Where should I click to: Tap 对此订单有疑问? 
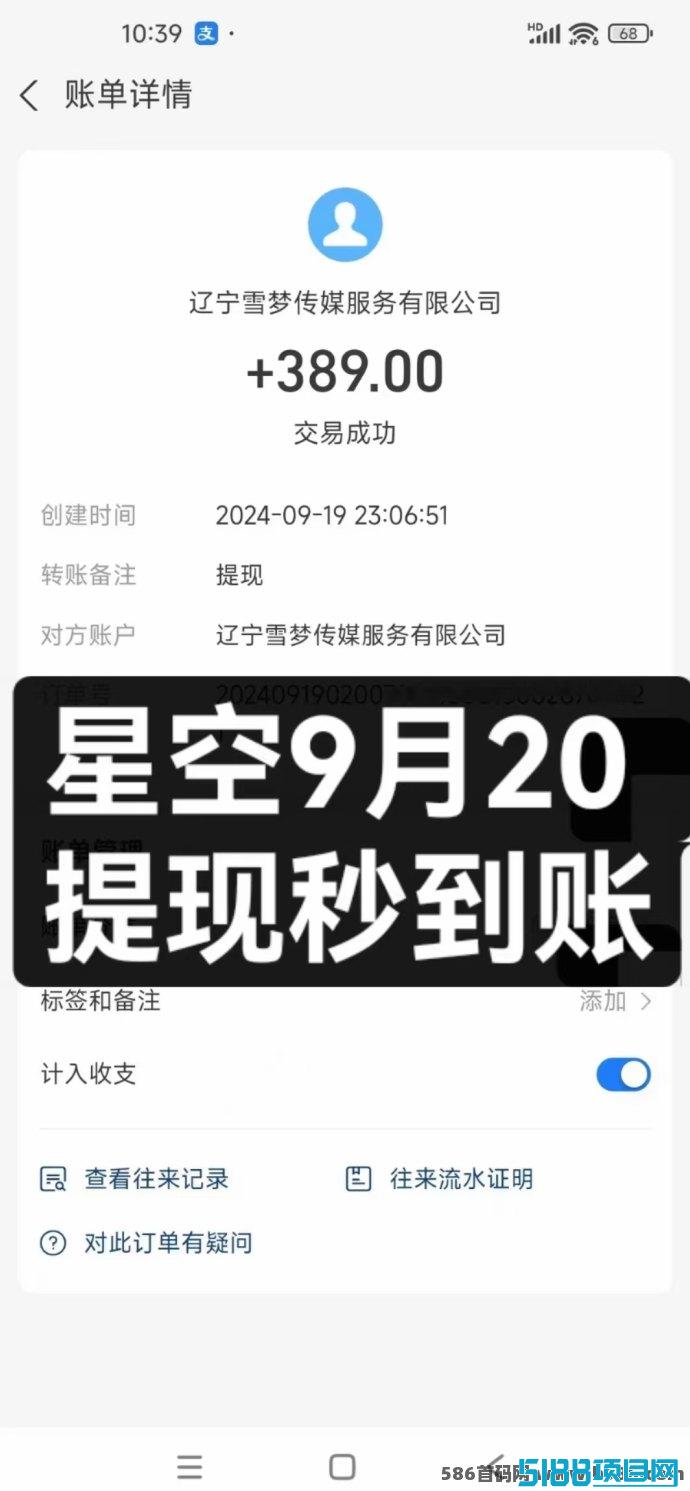(146, 1243)
